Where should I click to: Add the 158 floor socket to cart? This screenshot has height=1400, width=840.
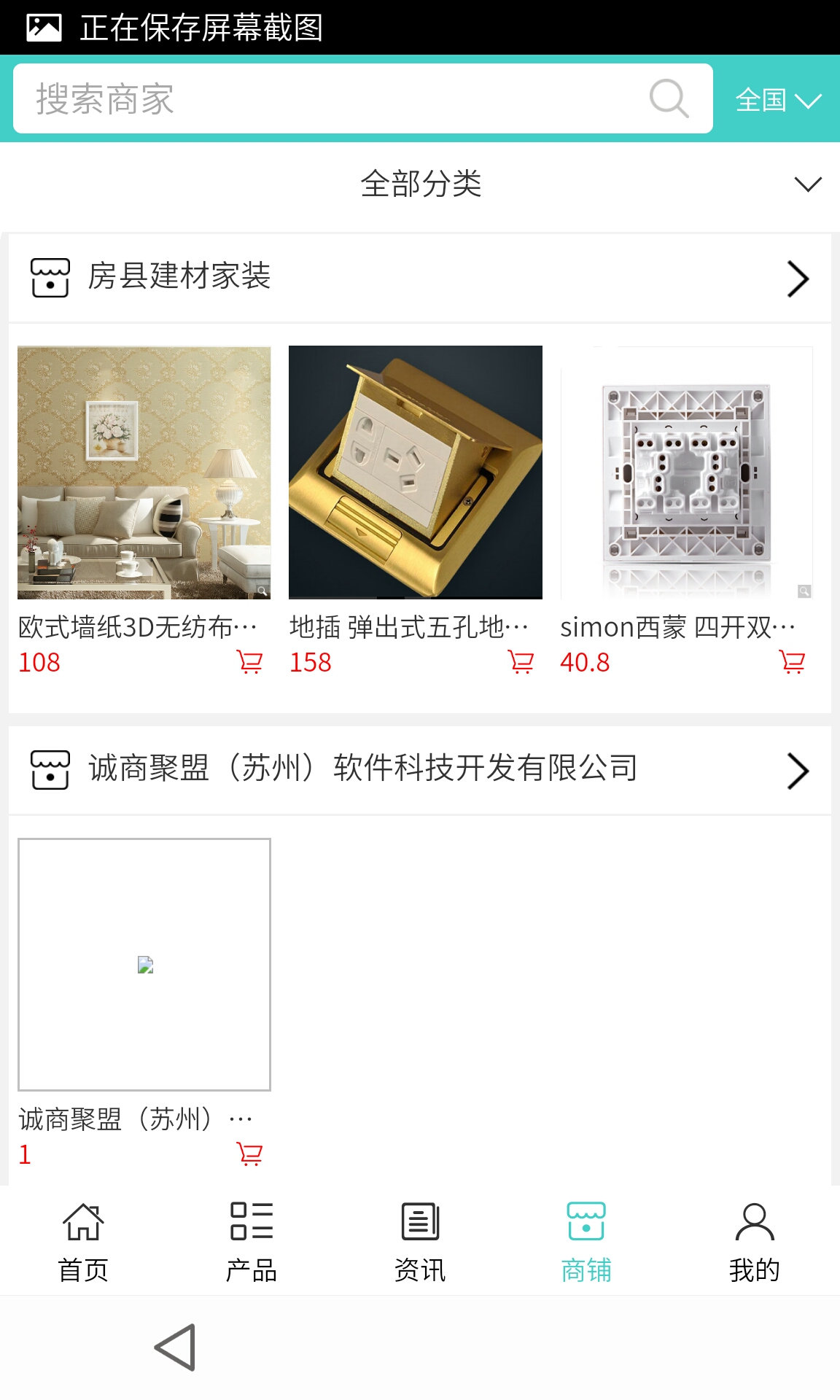tap(521, 662)
